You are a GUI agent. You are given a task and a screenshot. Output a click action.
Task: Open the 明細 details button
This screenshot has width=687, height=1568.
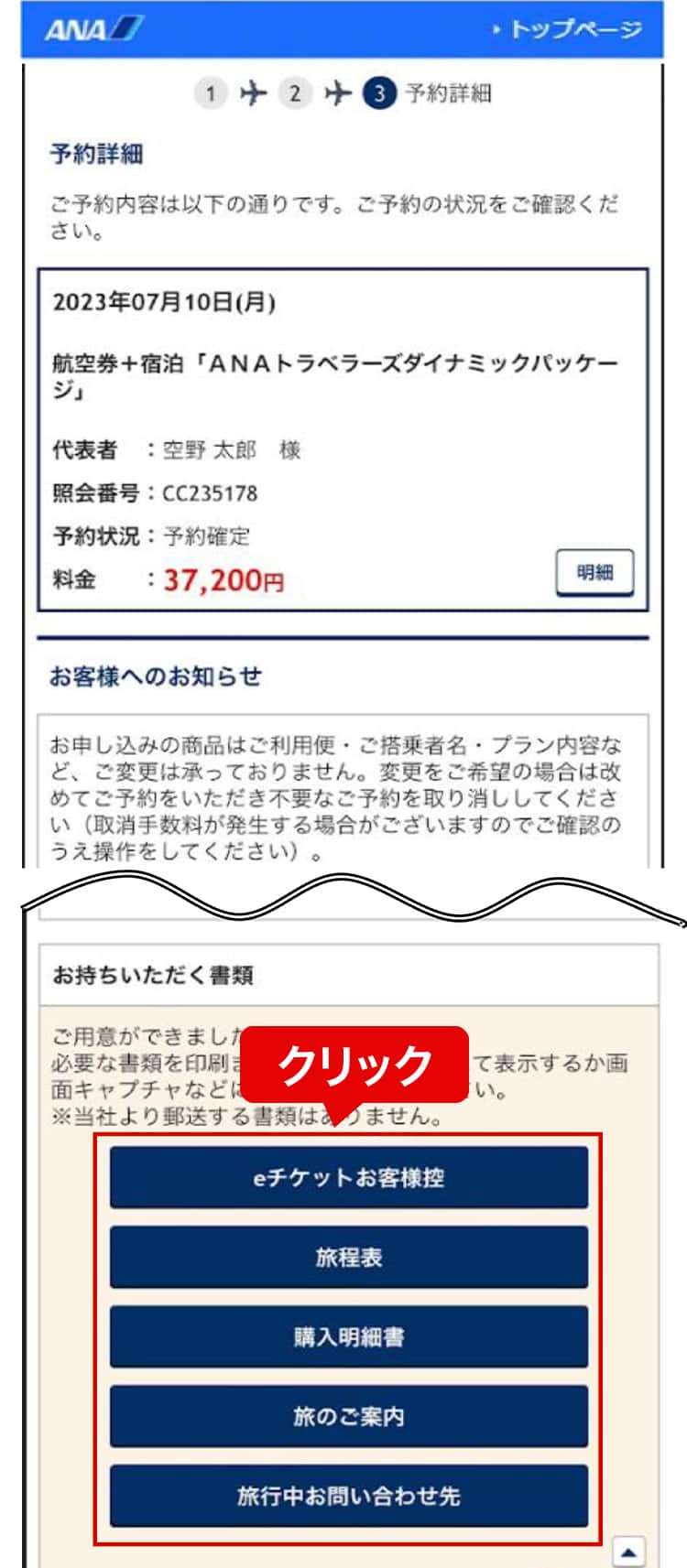pyautogui.click(x=594, y=573)
